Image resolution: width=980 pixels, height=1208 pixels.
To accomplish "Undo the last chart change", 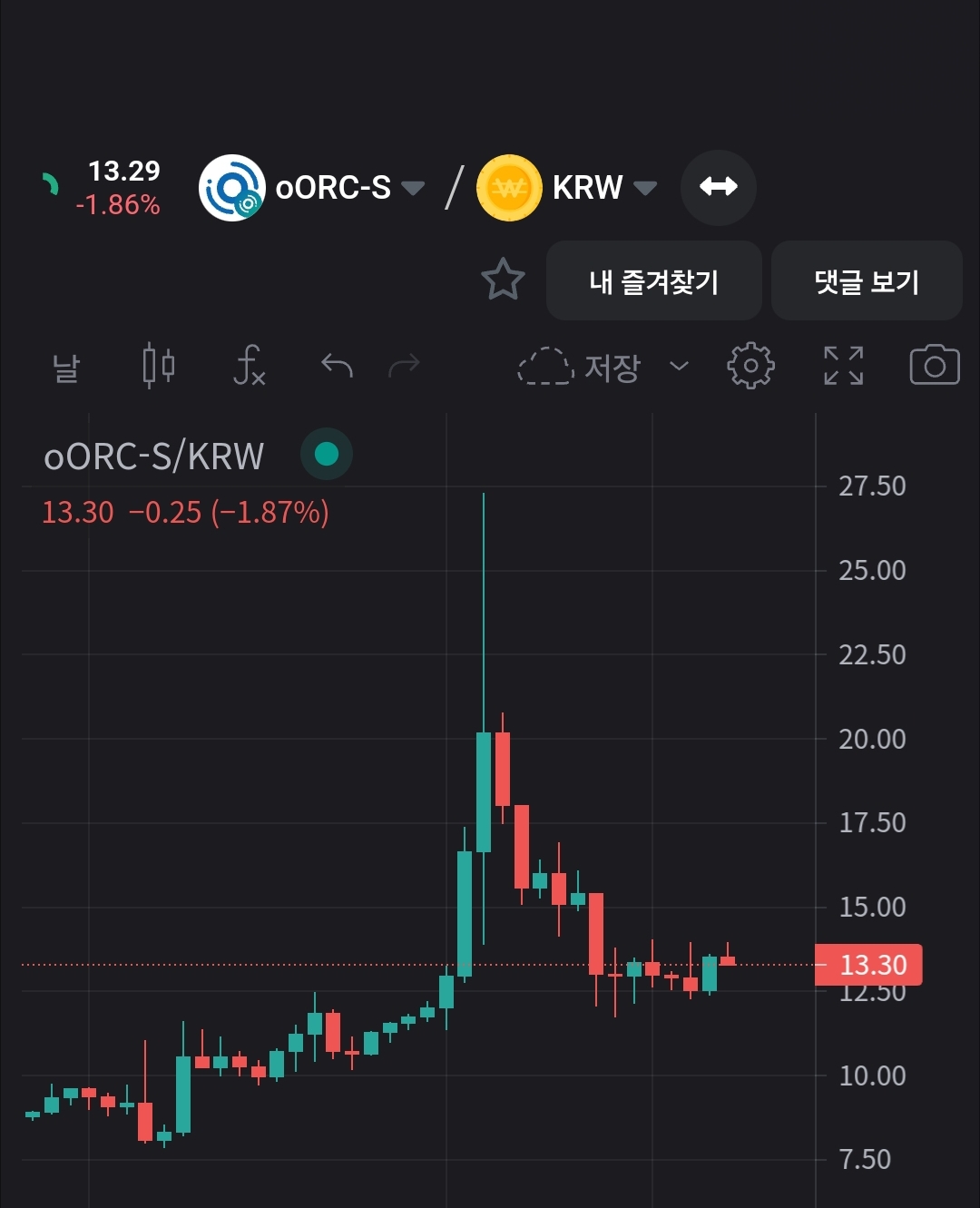I will [337, 366].
